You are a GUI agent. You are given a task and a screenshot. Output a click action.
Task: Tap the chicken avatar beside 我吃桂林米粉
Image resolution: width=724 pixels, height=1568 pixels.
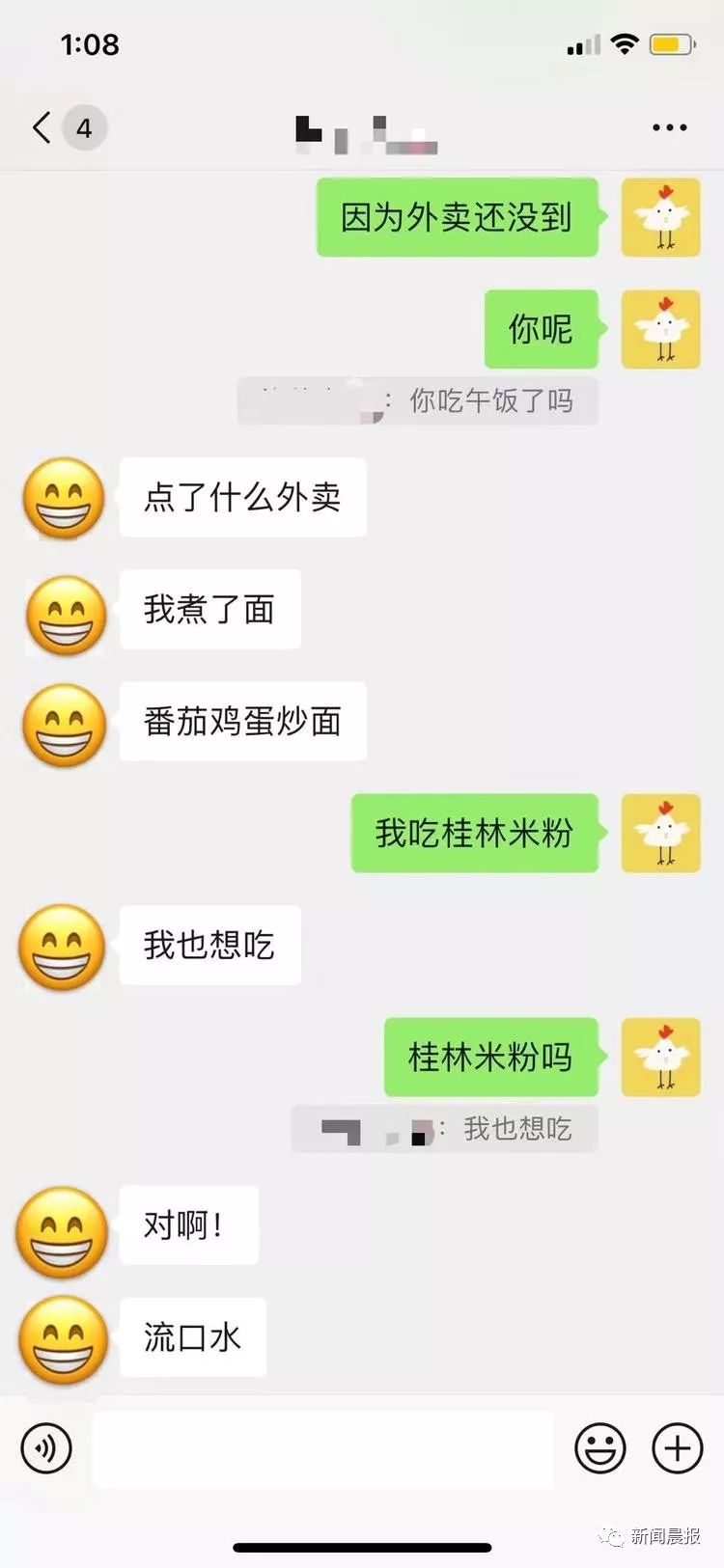pyautogui.click(x=660, y=834)
